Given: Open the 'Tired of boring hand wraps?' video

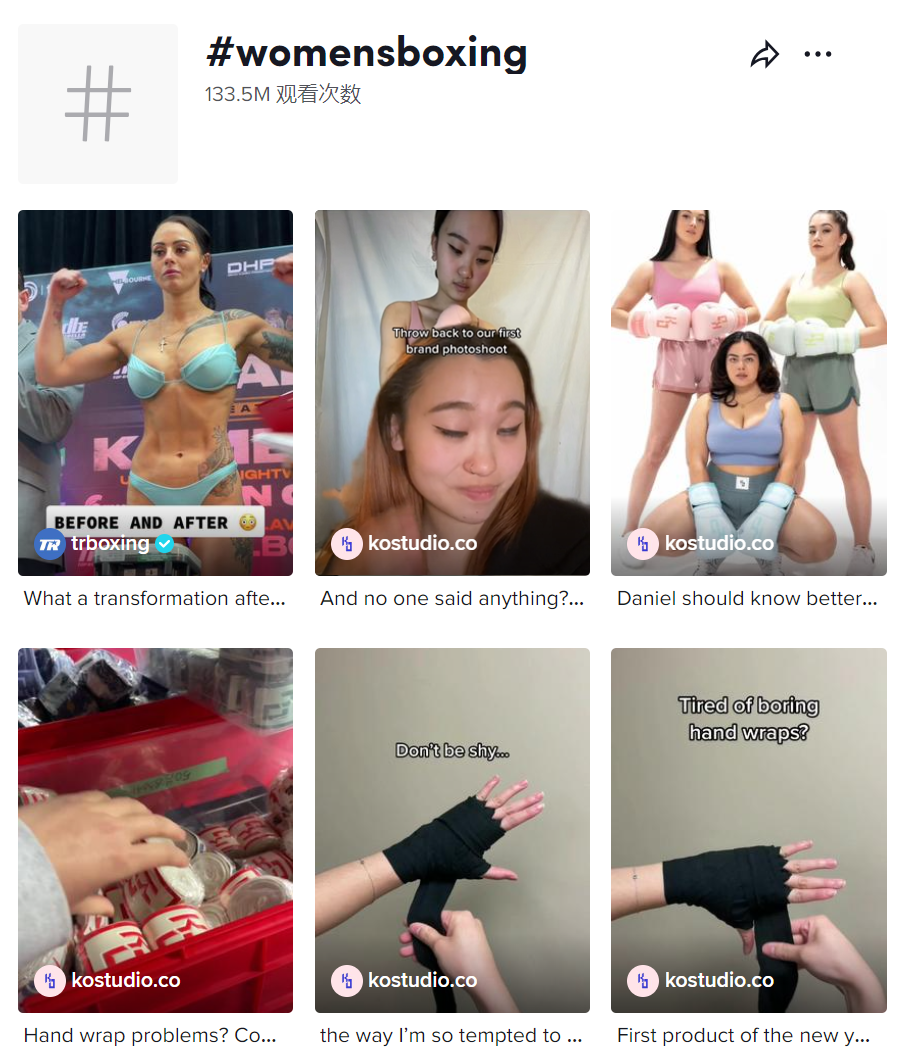Looking at the screenshot, I should coord(748,830).
